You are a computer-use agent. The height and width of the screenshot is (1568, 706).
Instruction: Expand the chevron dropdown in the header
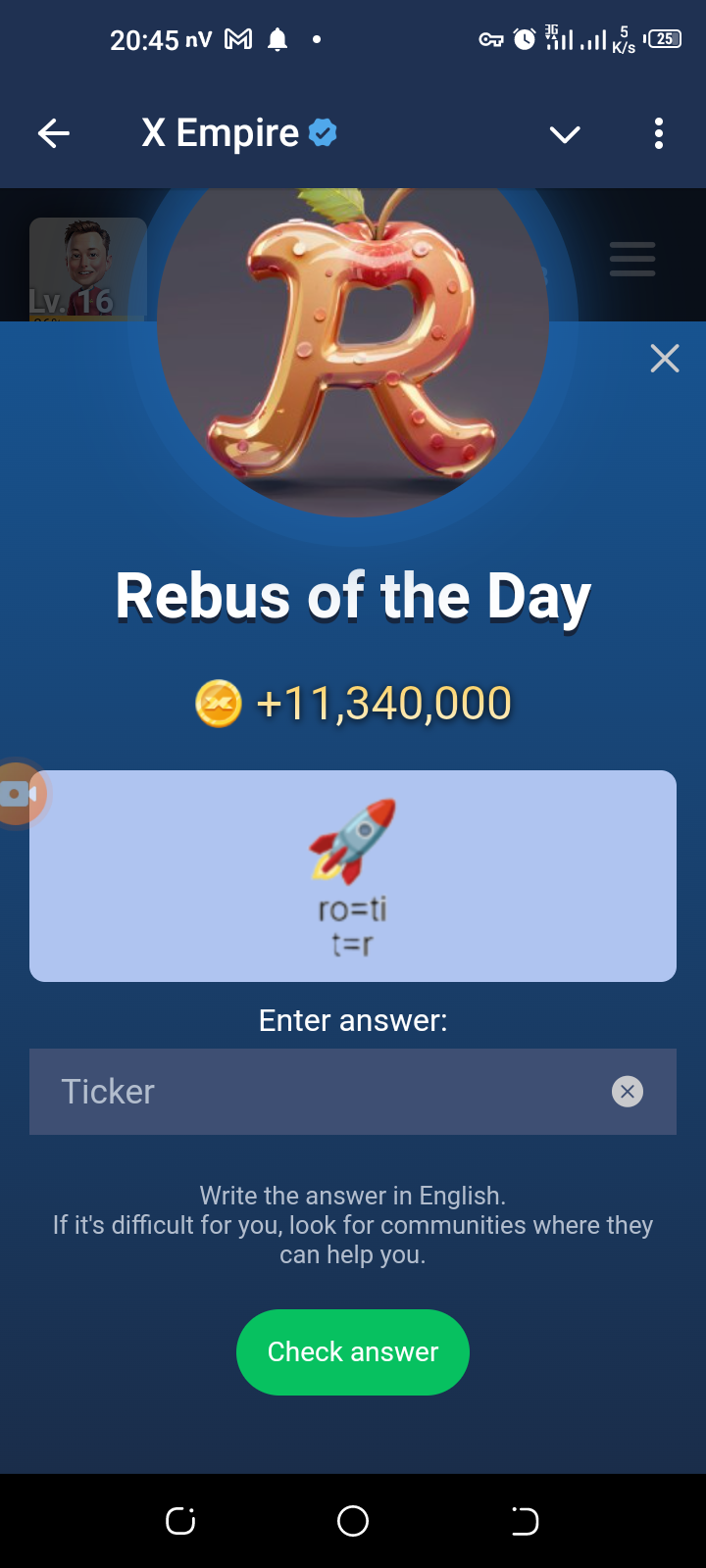tap(565, 134)
